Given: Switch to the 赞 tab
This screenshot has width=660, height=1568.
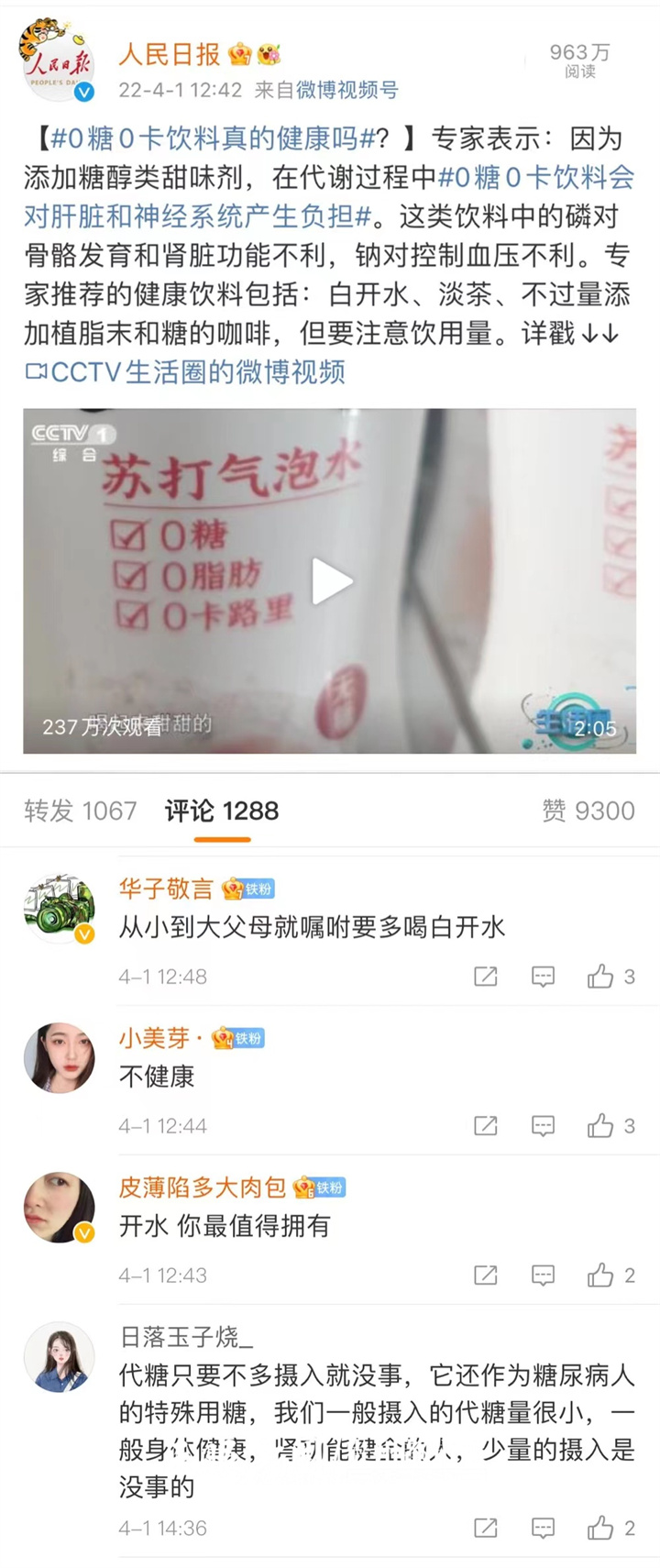Looking at the screenshot, I should [589, 811].
